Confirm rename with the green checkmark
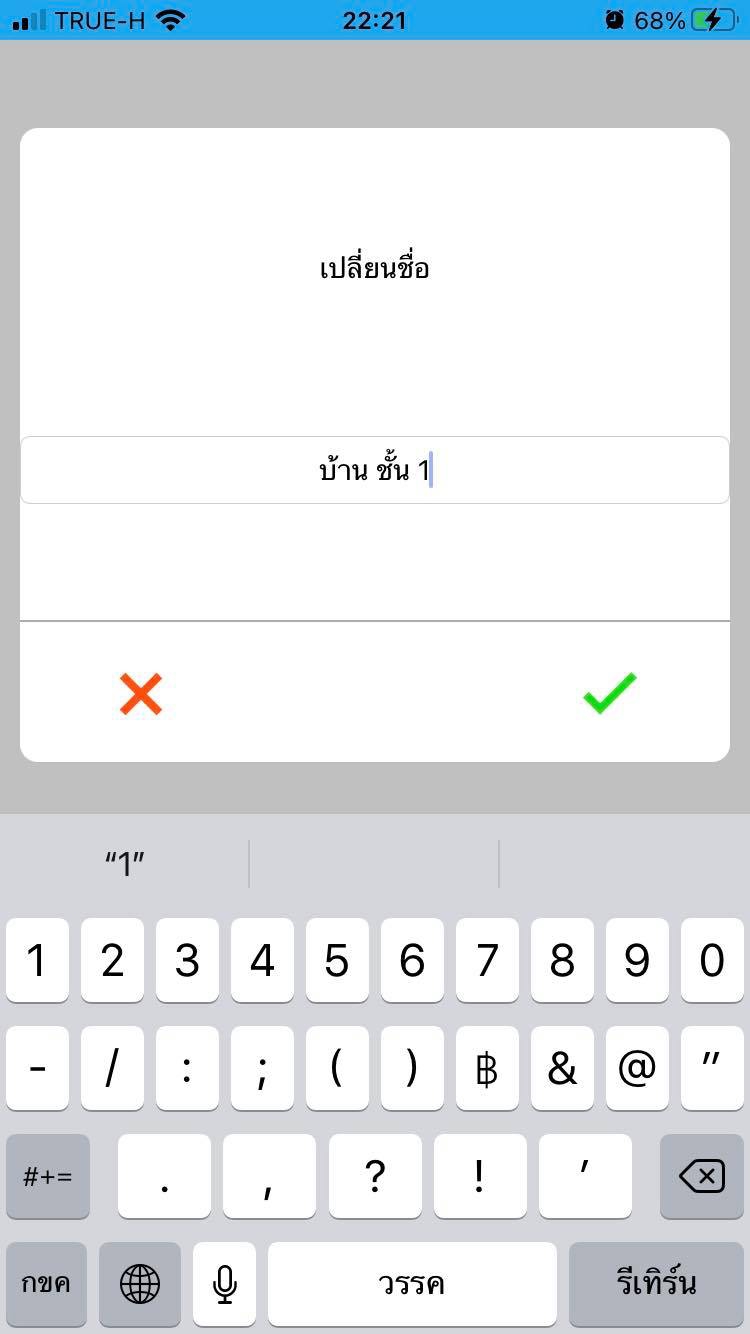Image resolution: width=750 pixels, height=1334 pixels. [x=609, y=693]
